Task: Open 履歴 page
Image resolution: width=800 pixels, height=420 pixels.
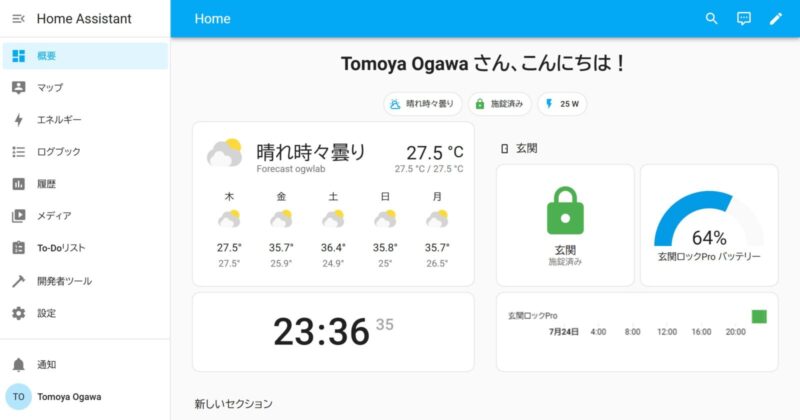Action: coord(84,184)
